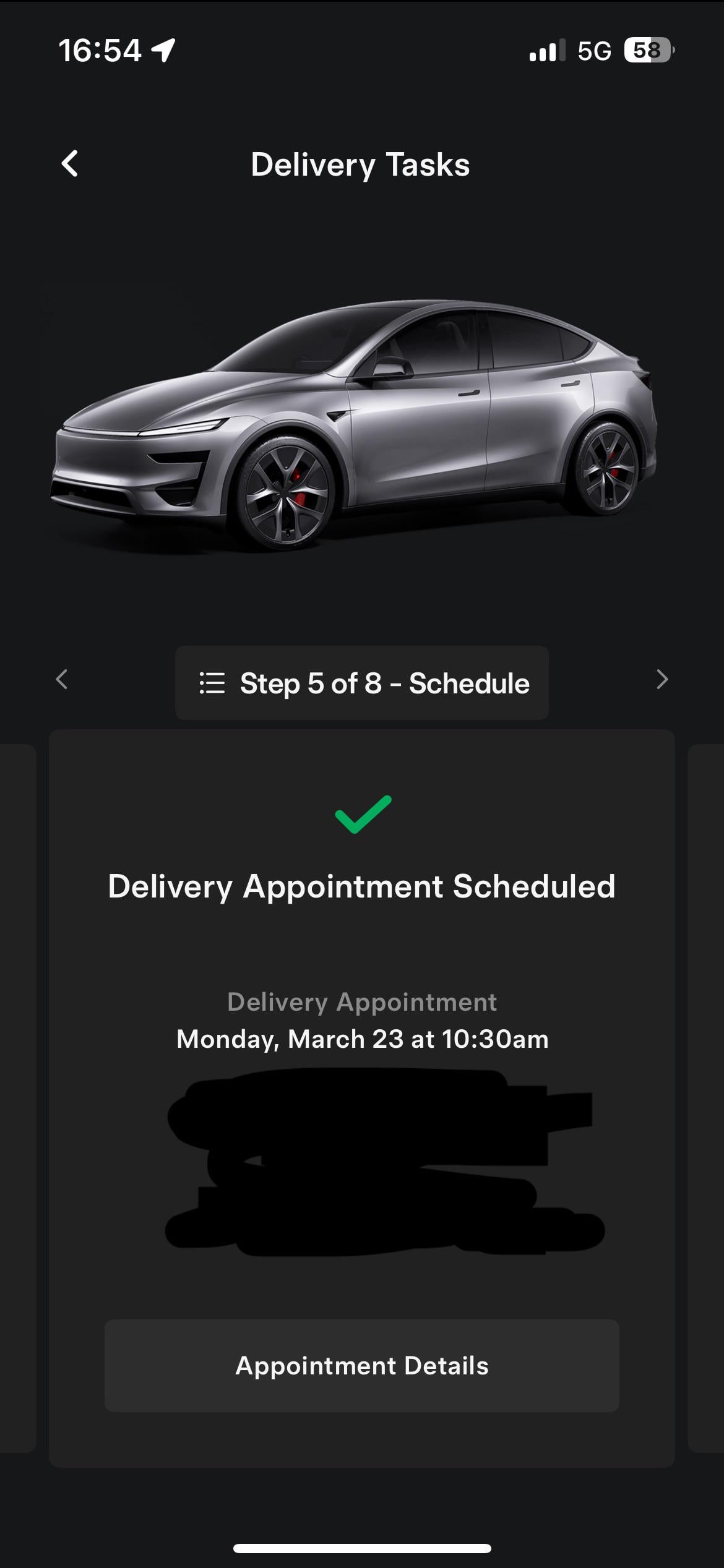This screenshot has height=1568, width=724.
Task: Go back from Delivery Tasks
Action: pyautogui.click(x=70, y=164)
